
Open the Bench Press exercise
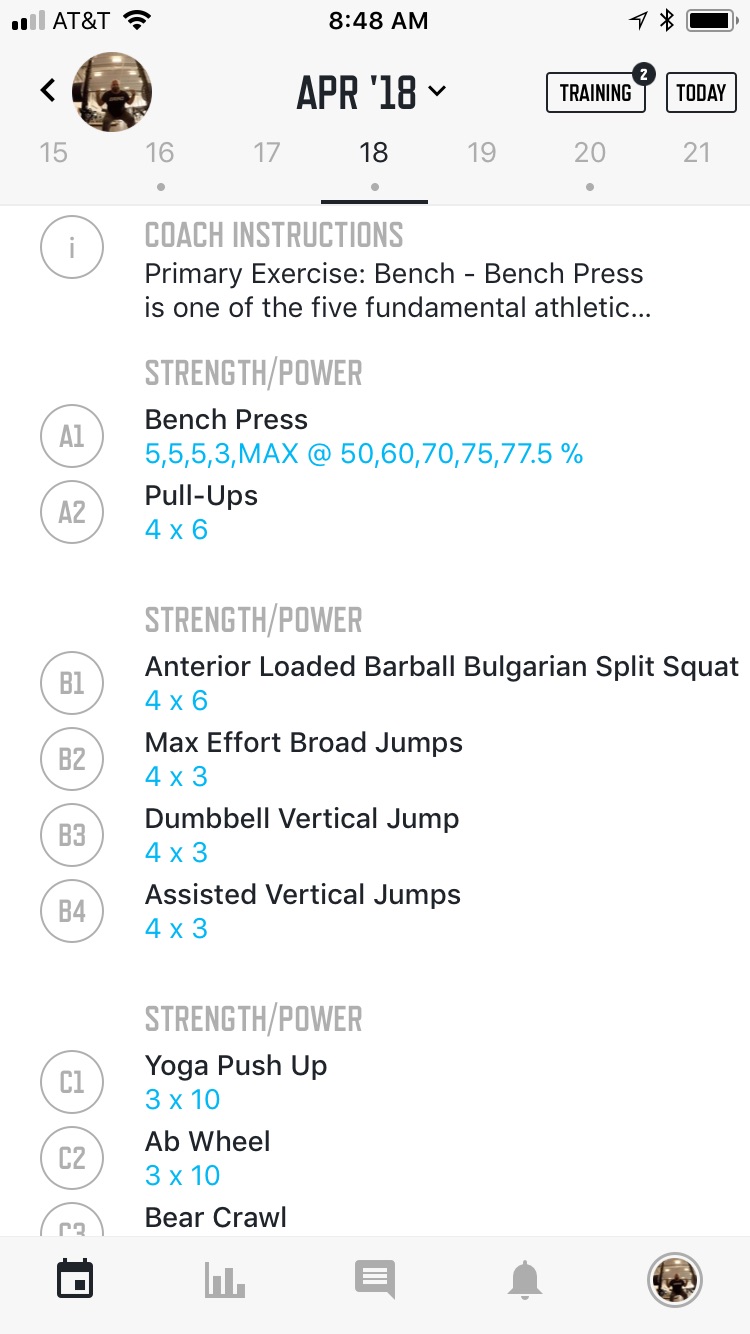point(362,436)
